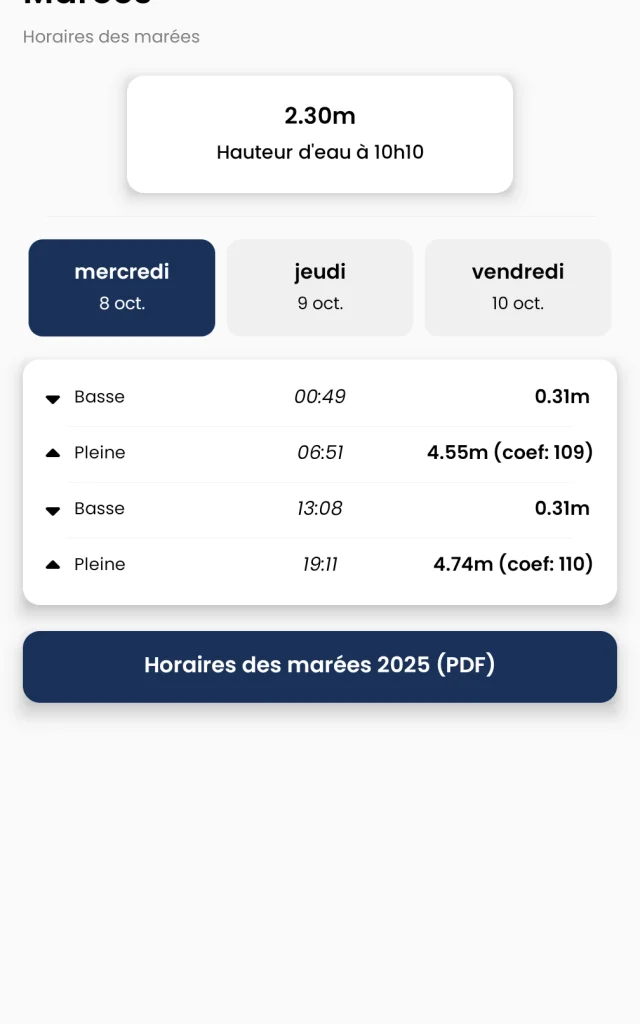Switch to jeudi 9 oct. tides
The image size is (640, 1024).
click(319, 287)
